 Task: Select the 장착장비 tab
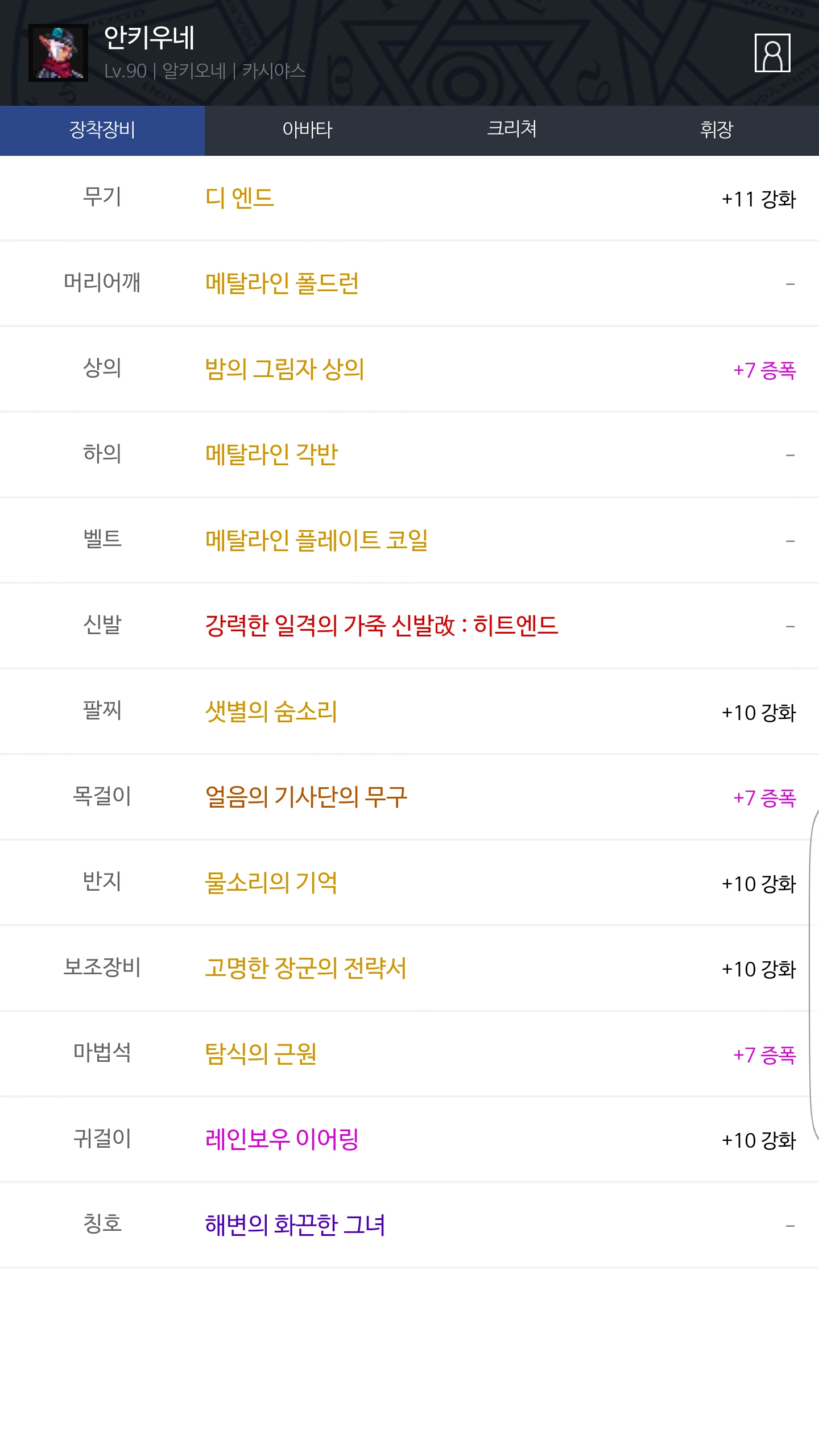102,130
